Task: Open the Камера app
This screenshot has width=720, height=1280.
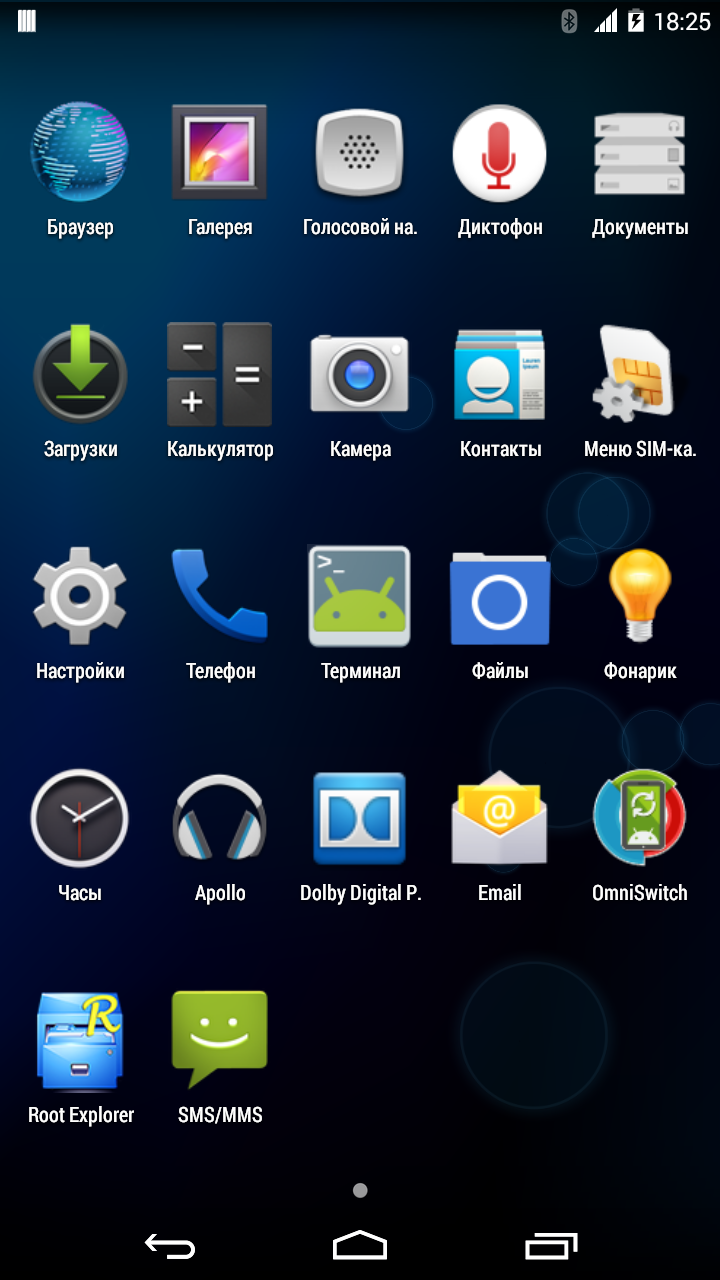Action: pyautogui.click(x=360, y=375)
